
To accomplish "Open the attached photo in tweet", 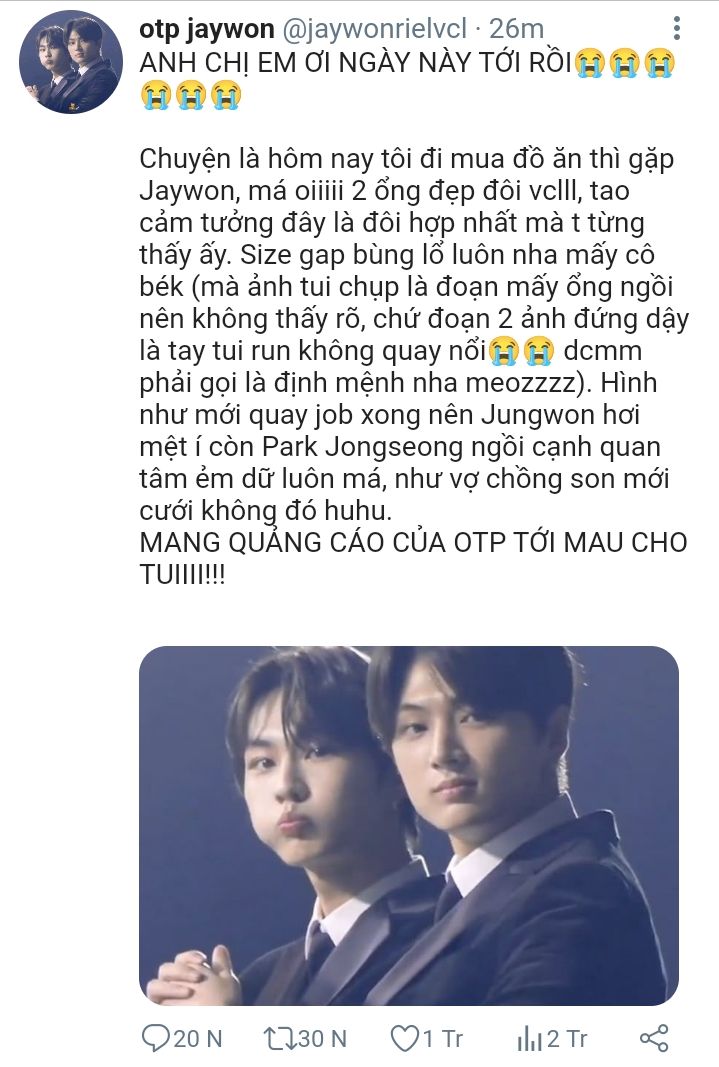I will [408, 826].
